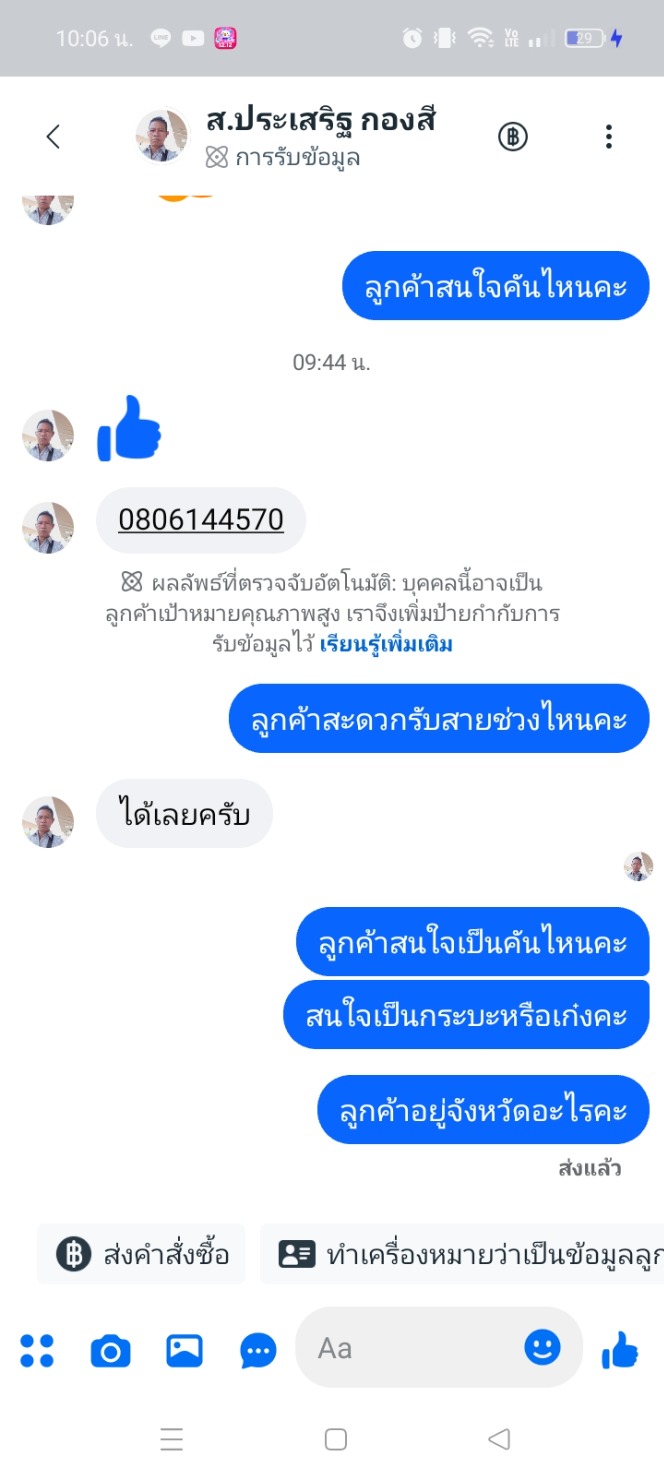
Task: Go back from the chat
Action: (54, 137)
